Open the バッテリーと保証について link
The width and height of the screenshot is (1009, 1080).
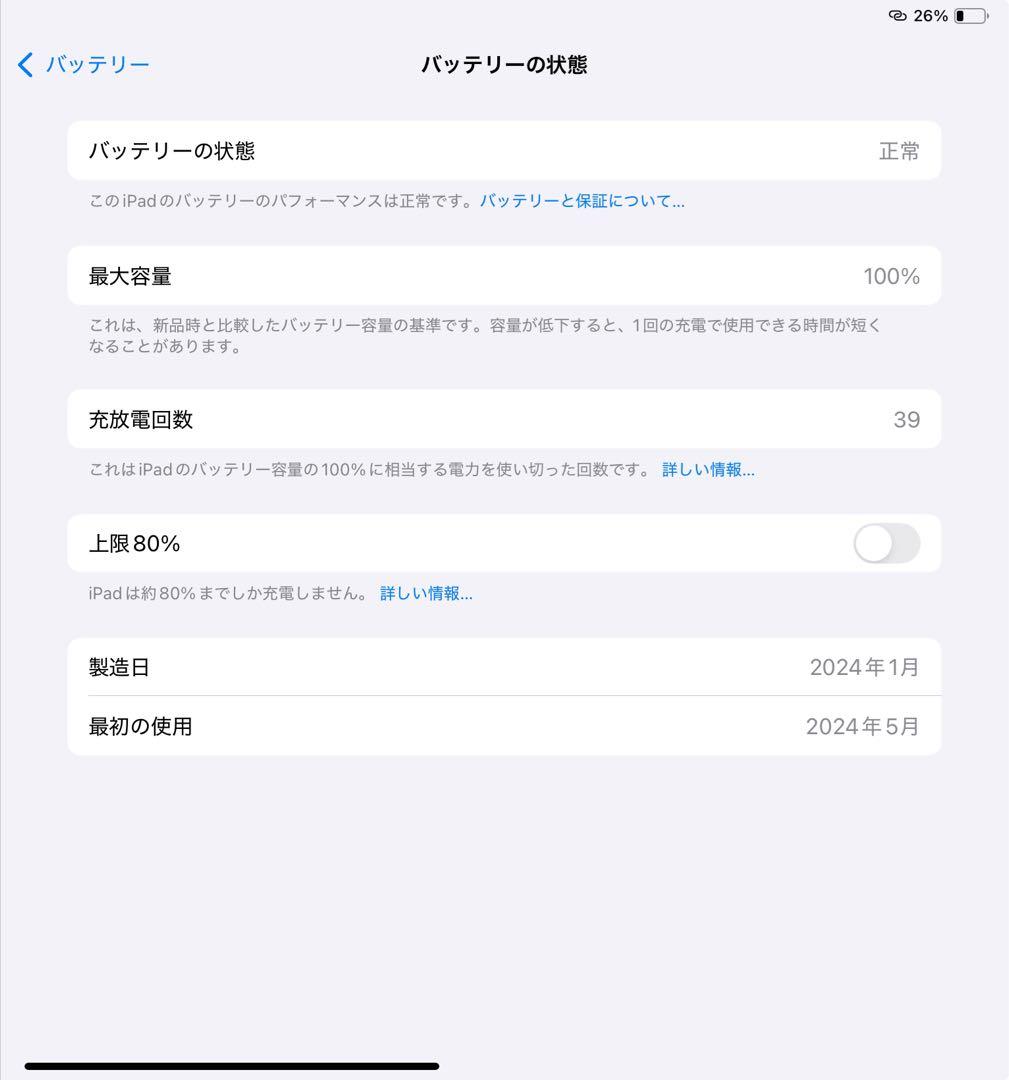tap(580, 200)
